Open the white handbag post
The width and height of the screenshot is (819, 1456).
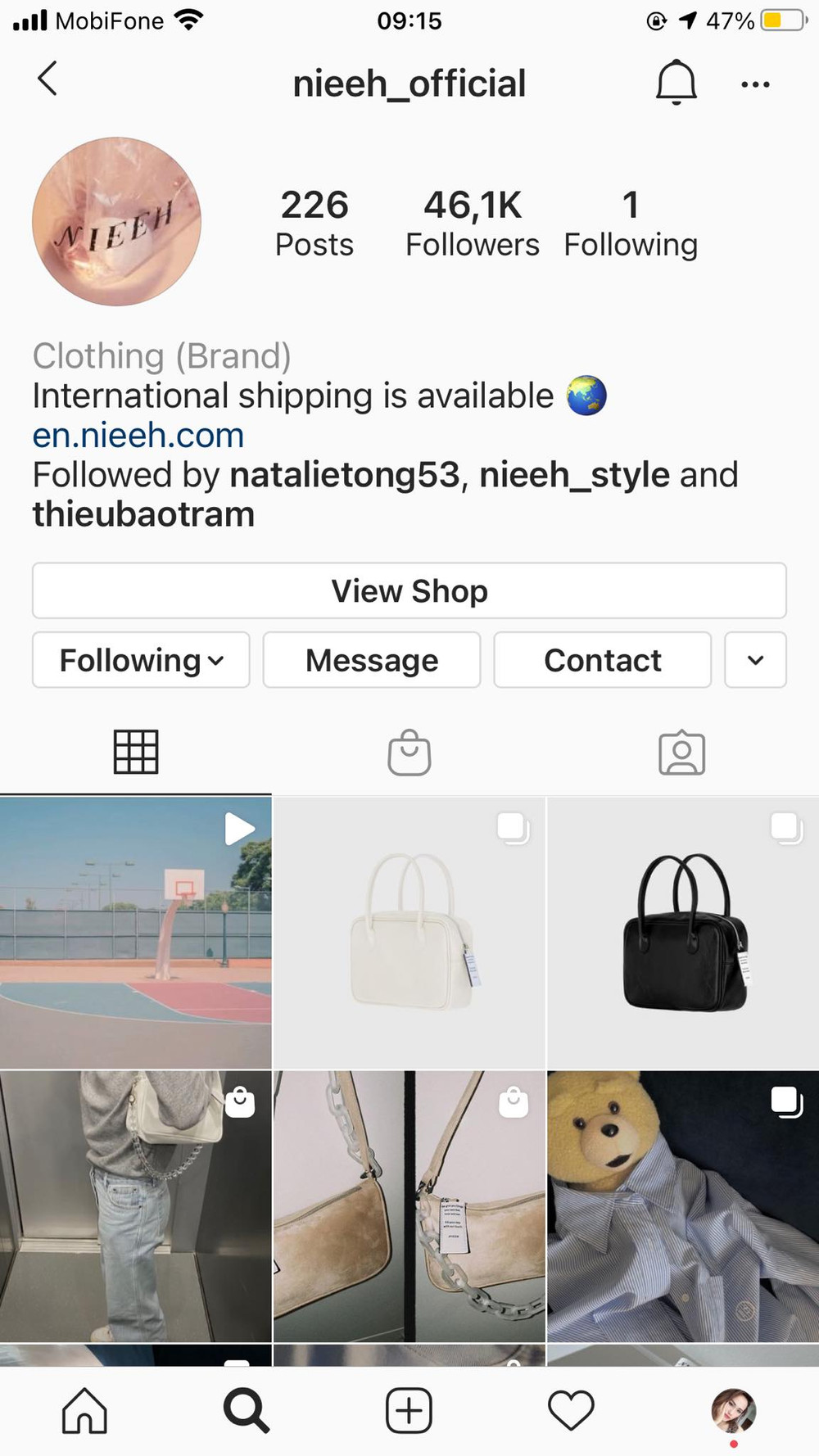point(409,933)
